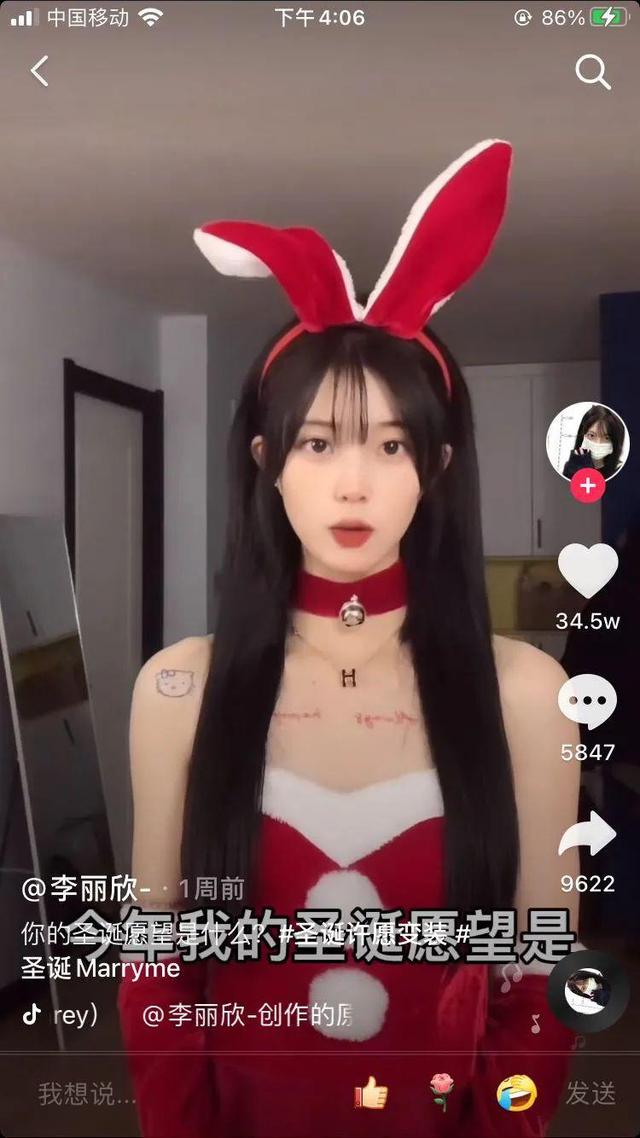Image resolution: width=640 pixels, height=1138 pixels.
Task: Open @李丽欣- username link
Action: tap(86, 888)
